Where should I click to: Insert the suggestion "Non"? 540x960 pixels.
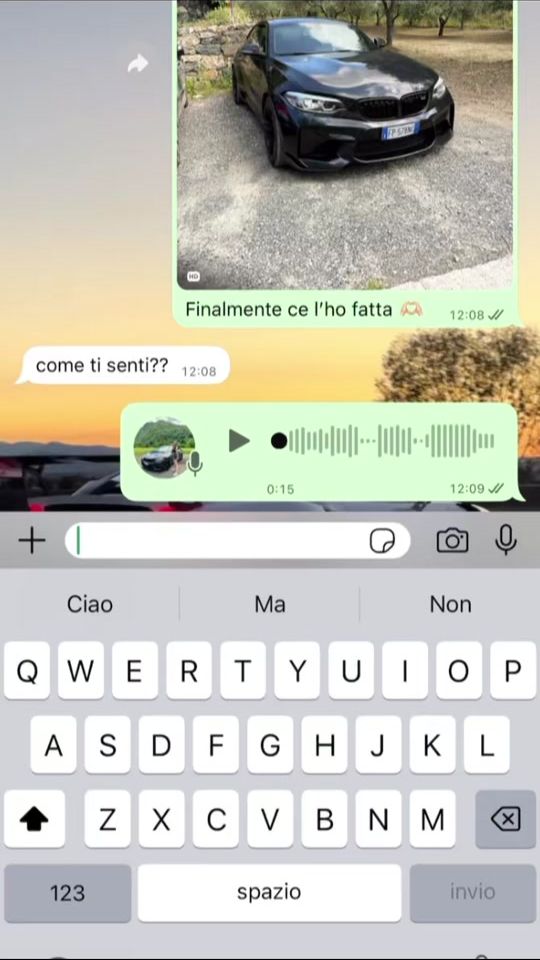point(451,604)
